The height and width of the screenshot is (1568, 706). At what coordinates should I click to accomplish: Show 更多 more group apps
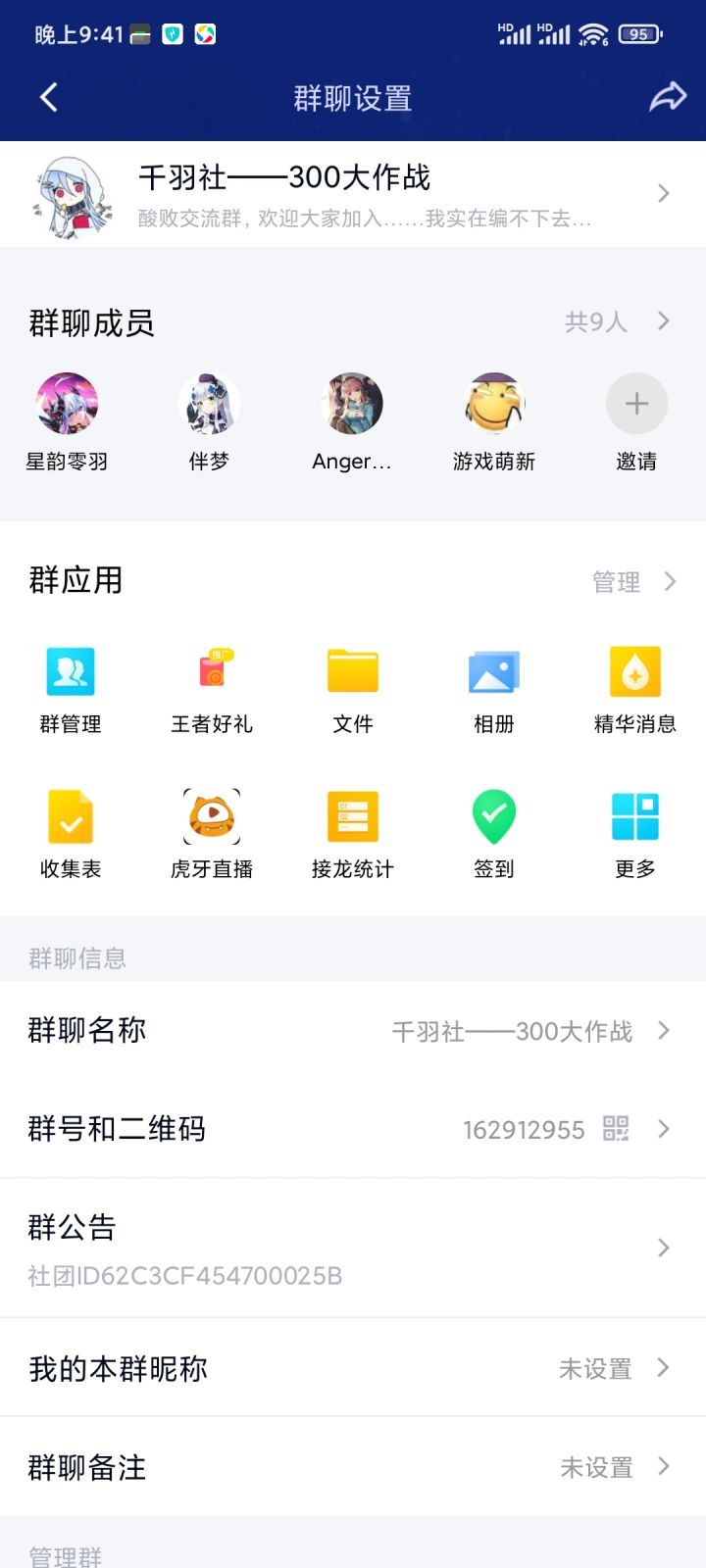635,828
